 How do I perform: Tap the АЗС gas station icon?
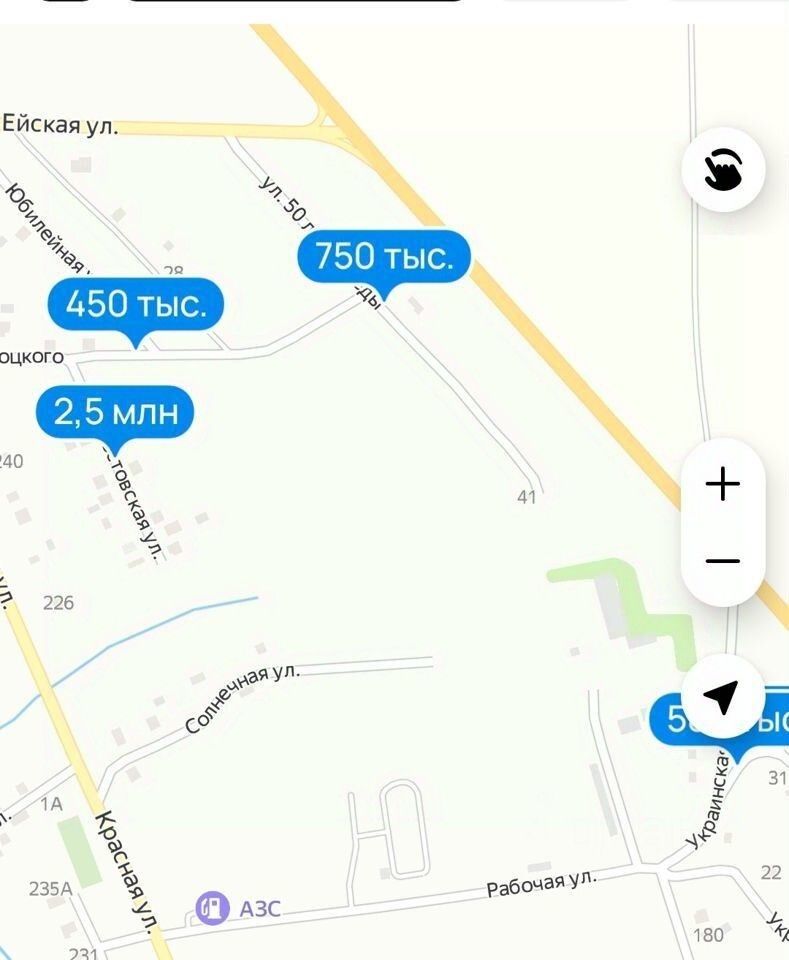(212, 908)
